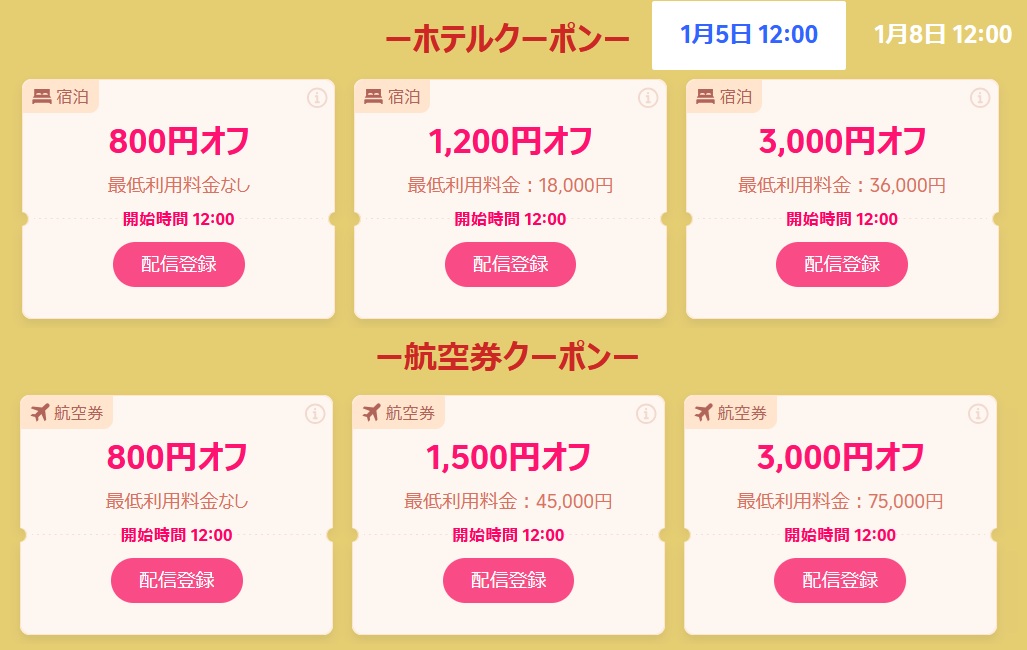
Task: Register for the flight 3,000円オフ coupon
Action: tap(840, 580)
